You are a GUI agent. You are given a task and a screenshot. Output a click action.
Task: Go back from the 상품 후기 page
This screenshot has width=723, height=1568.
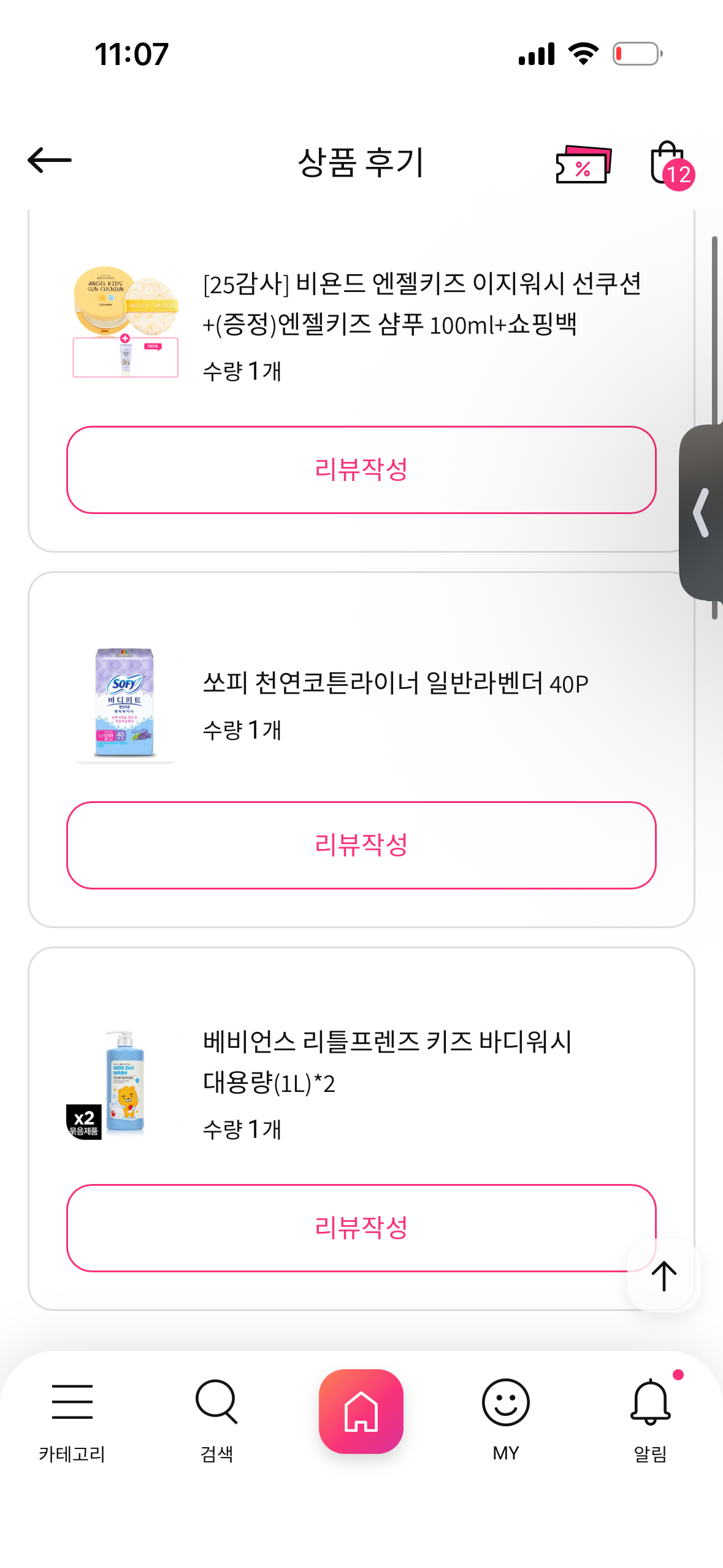50,161
